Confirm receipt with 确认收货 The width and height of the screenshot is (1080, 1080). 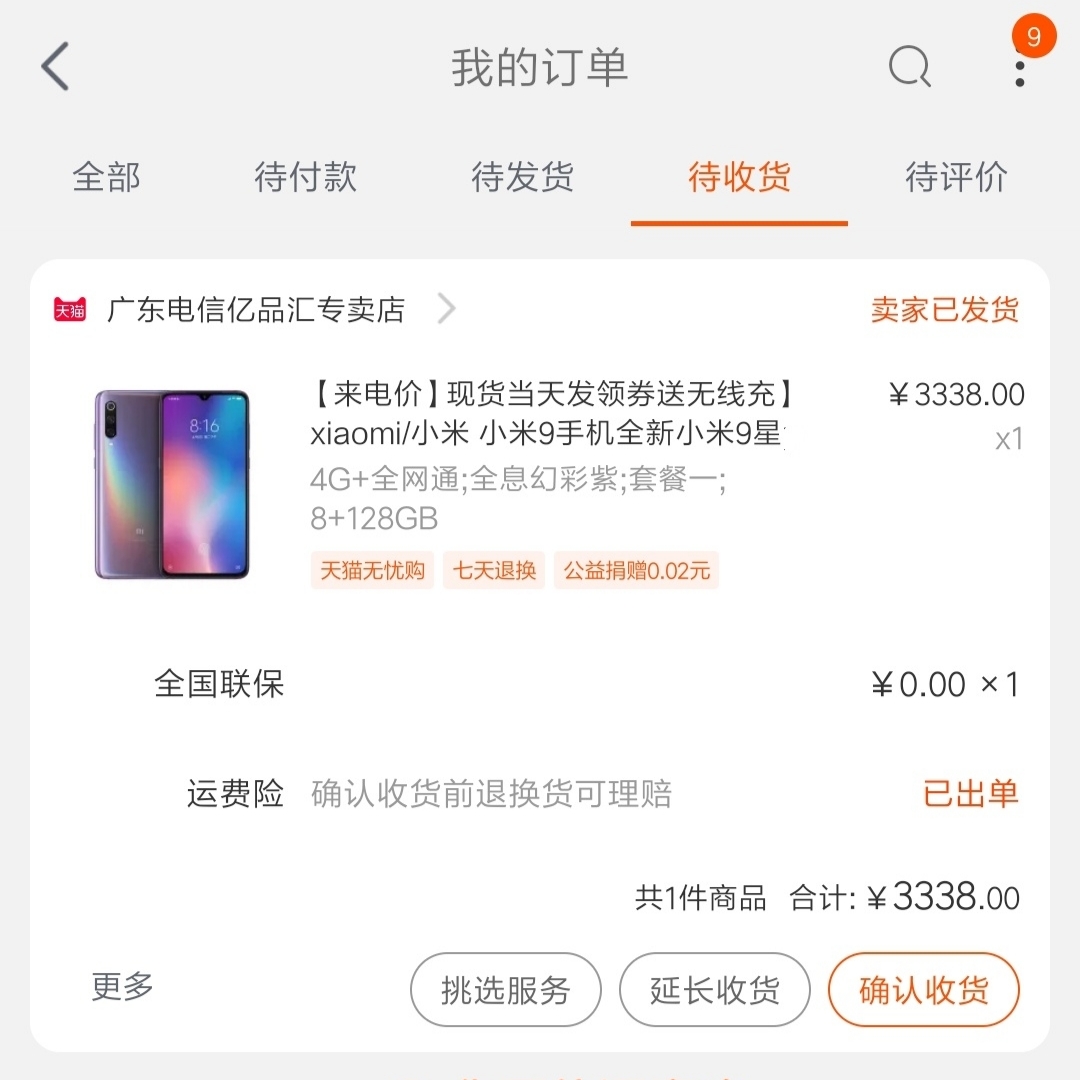tap(923, 990)
